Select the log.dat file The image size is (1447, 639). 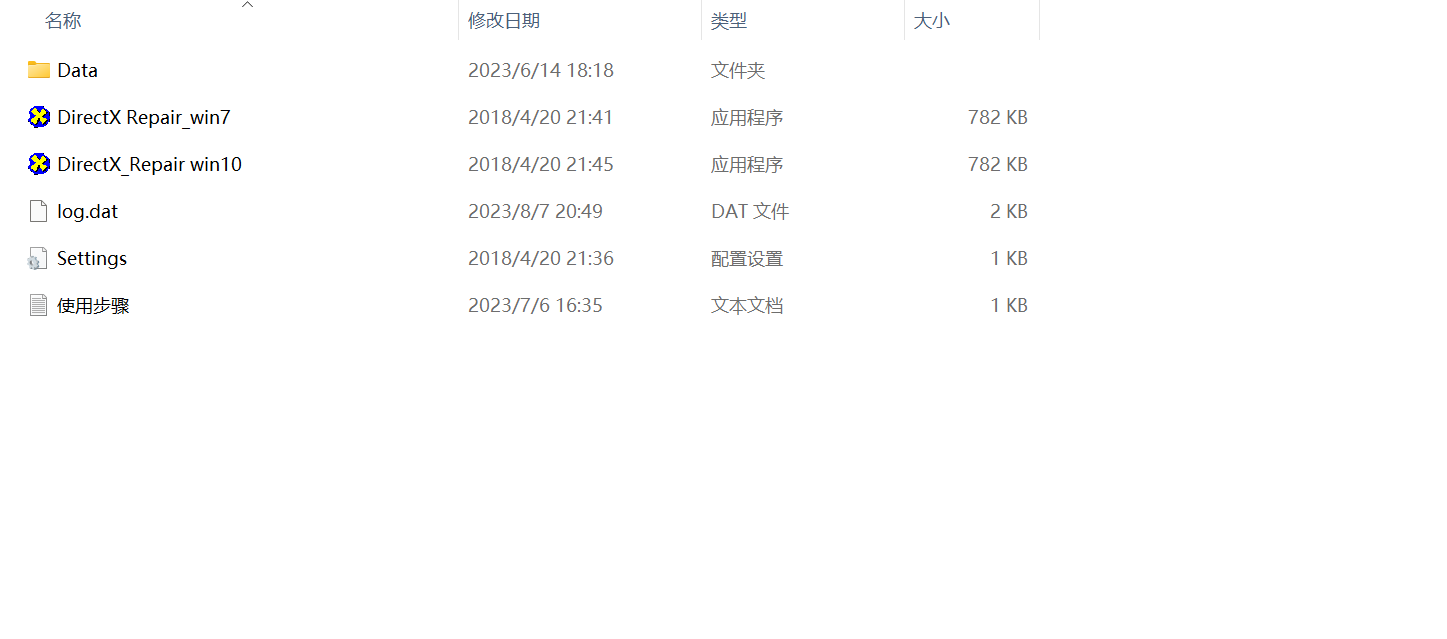point(87,212)
